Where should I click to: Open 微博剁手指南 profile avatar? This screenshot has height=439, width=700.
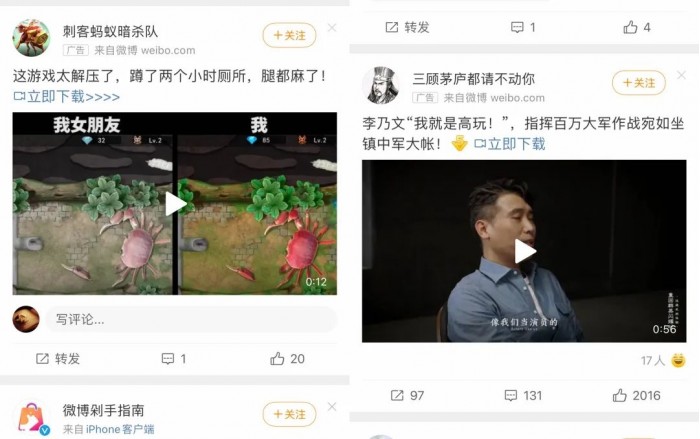point(32,417)
